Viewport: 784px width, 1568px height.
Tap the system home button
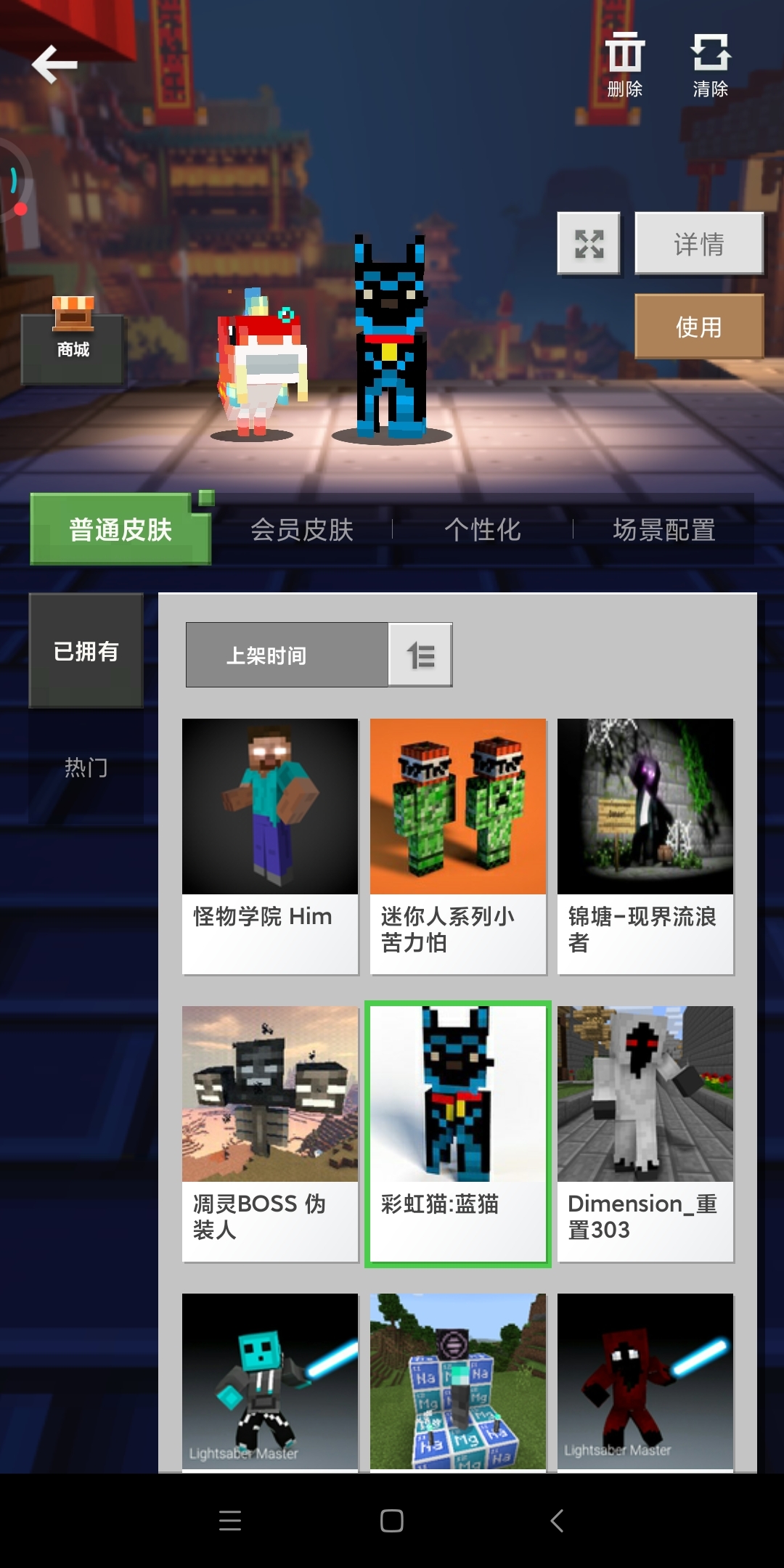coord(392,1520)
